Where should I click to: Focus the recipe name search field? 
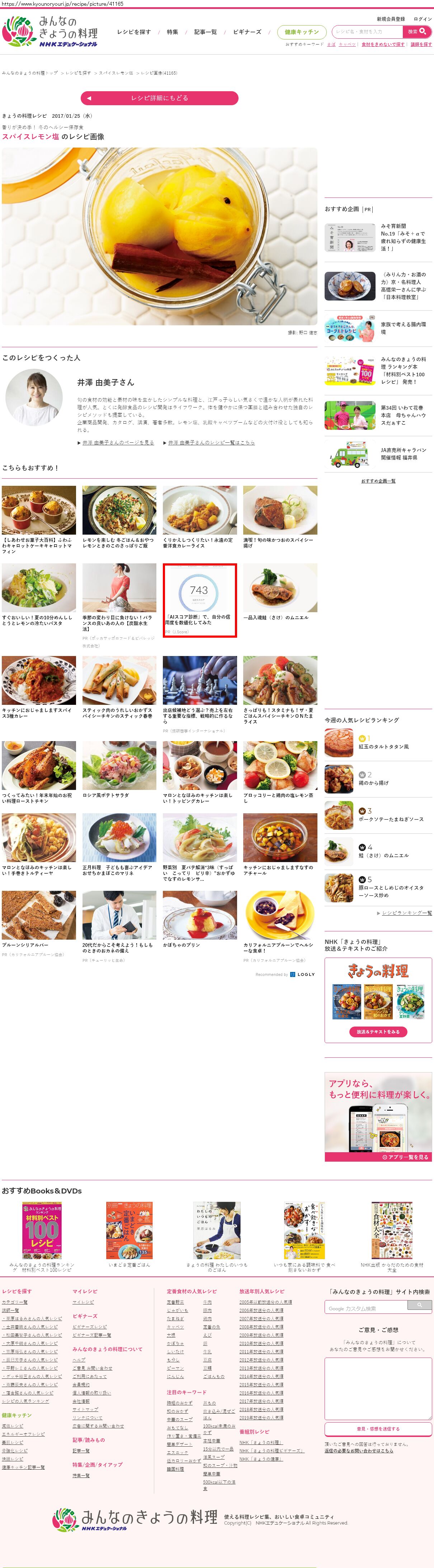[367, 32]
